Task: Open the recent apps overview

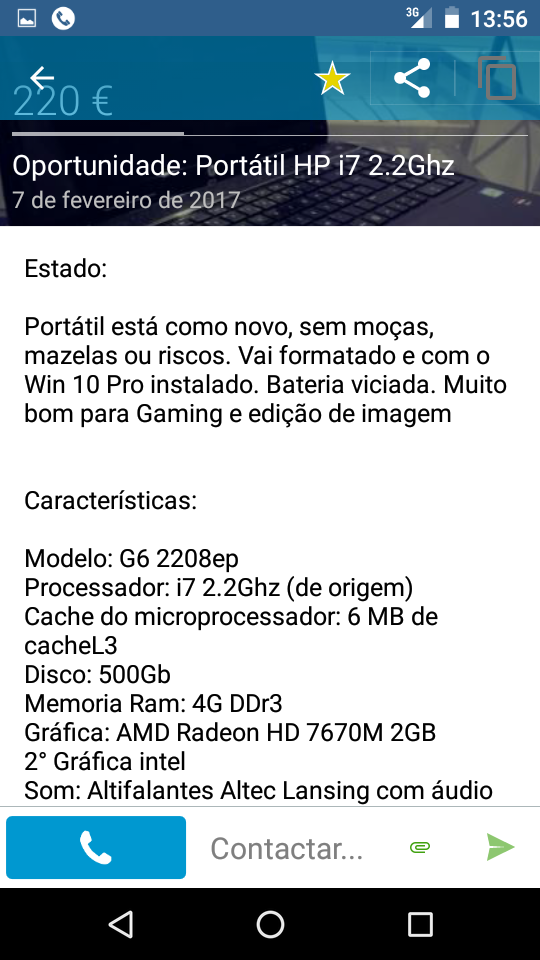Action: point(420,924)
